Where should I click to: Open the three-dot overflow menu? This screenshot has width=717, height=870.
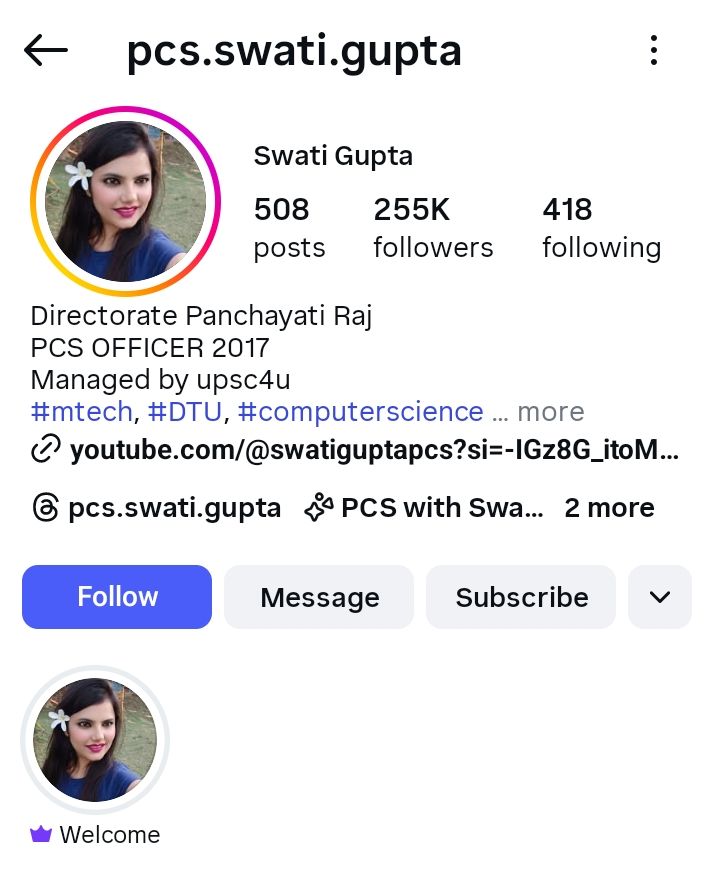[653, 50]
